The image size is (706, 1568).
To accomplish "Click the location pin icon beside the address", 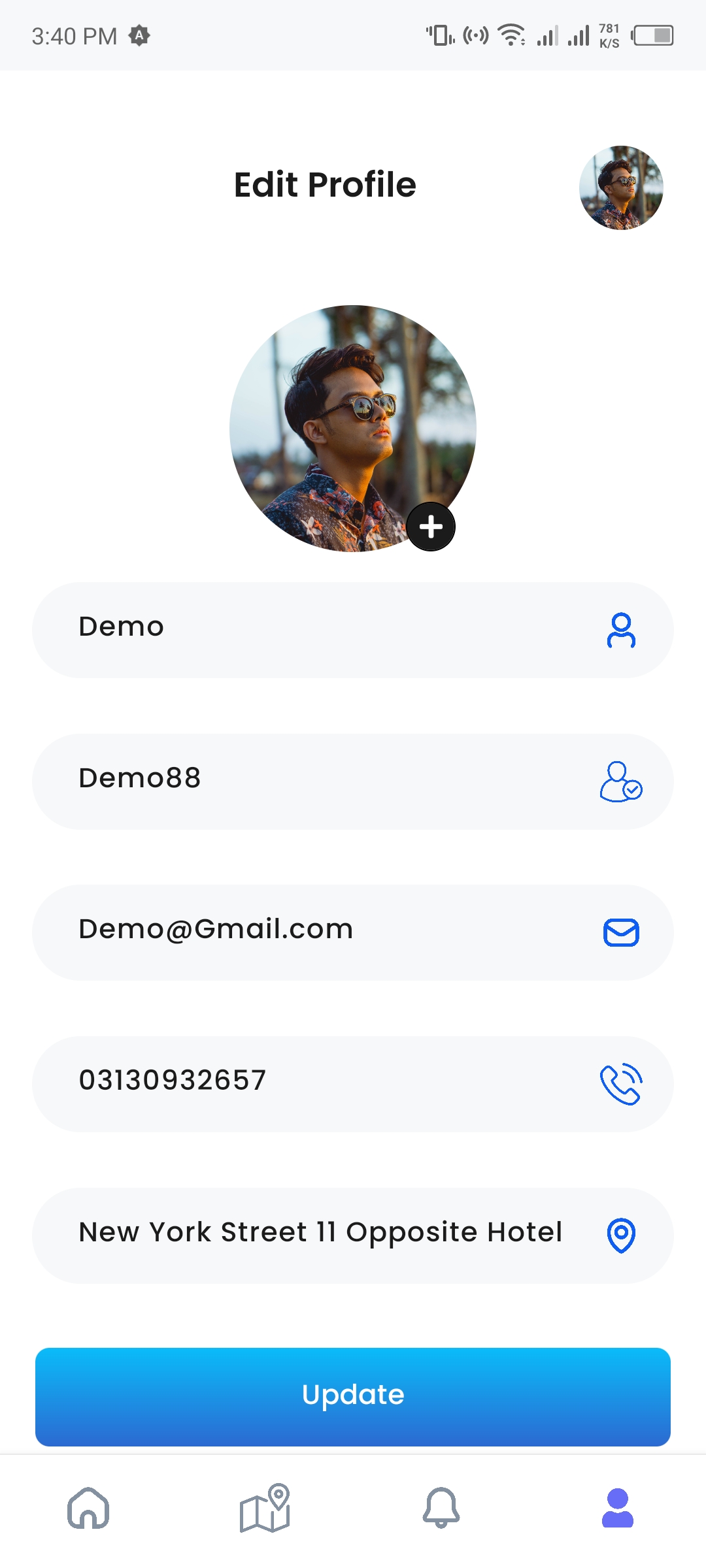I will point(620,1235).
